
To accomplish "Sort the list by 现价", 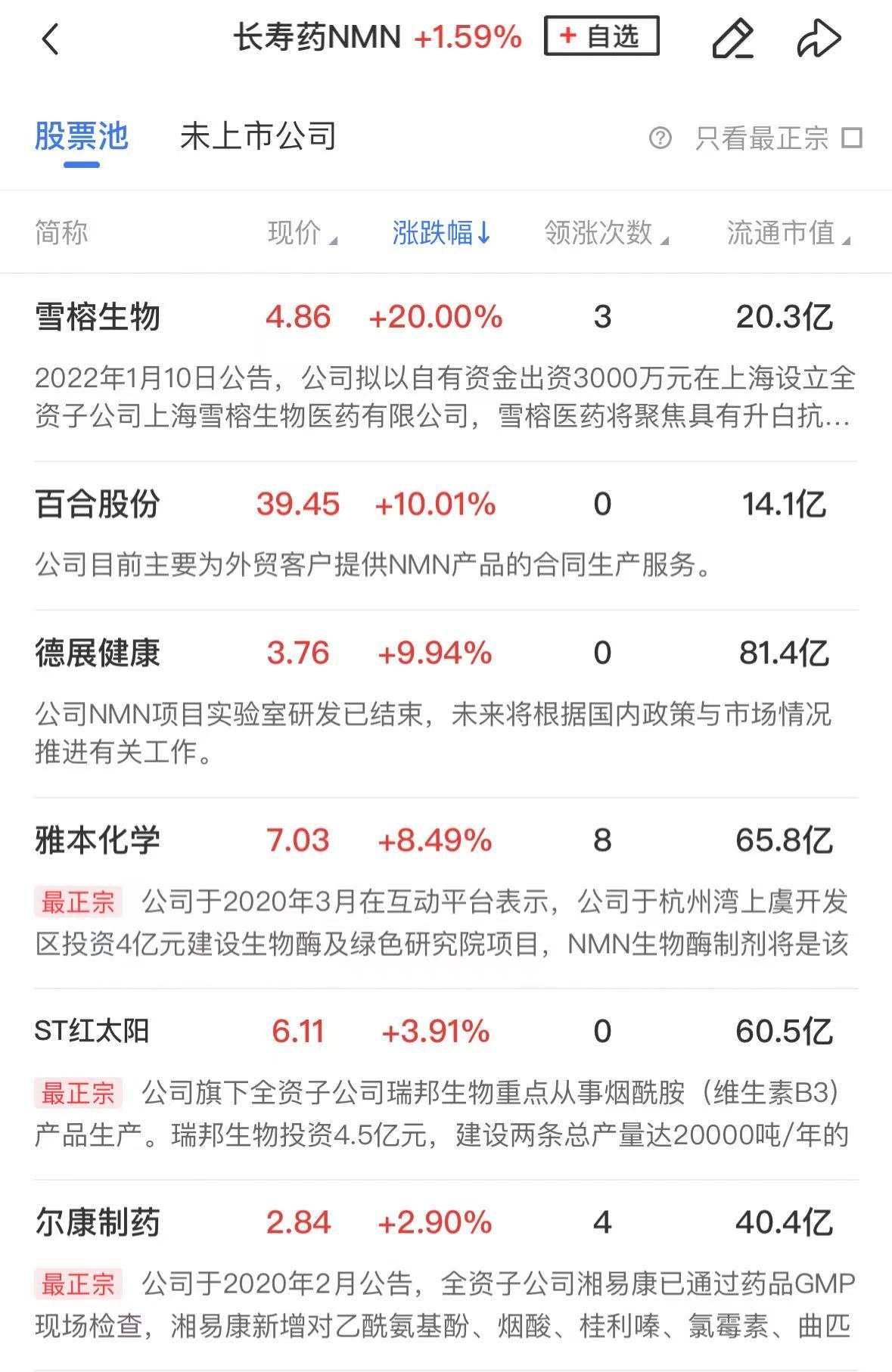I will [302, 233].
